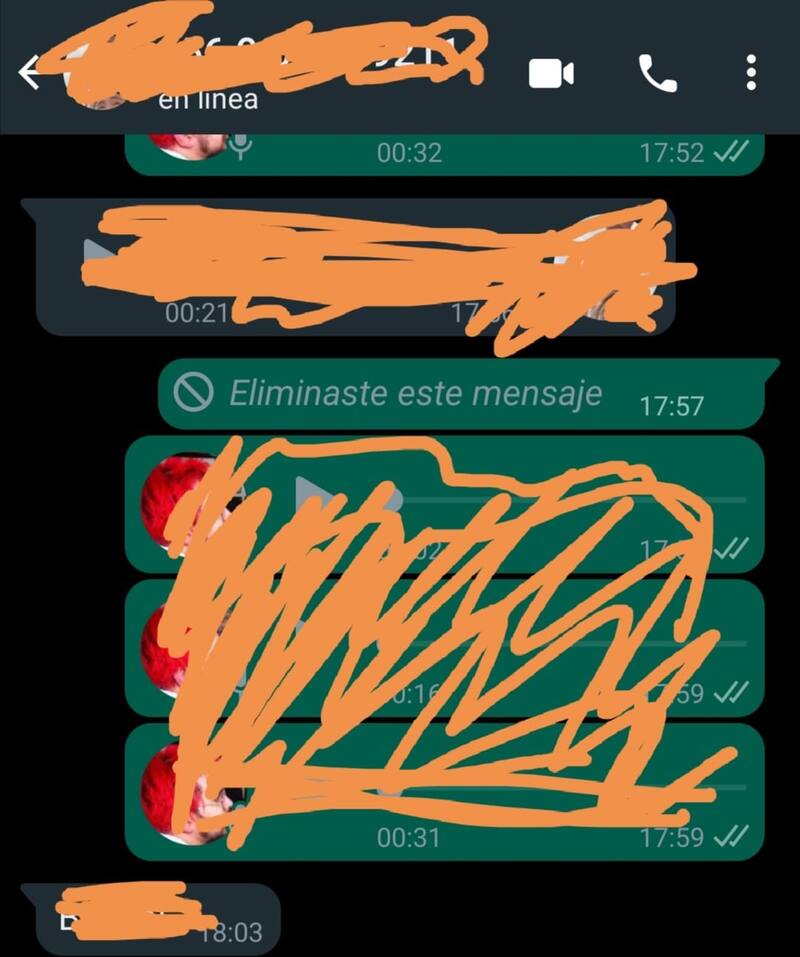The height and width of the screenshot is (957, 800).
Task: Go back using the arrow
Action: coord(30,72)
